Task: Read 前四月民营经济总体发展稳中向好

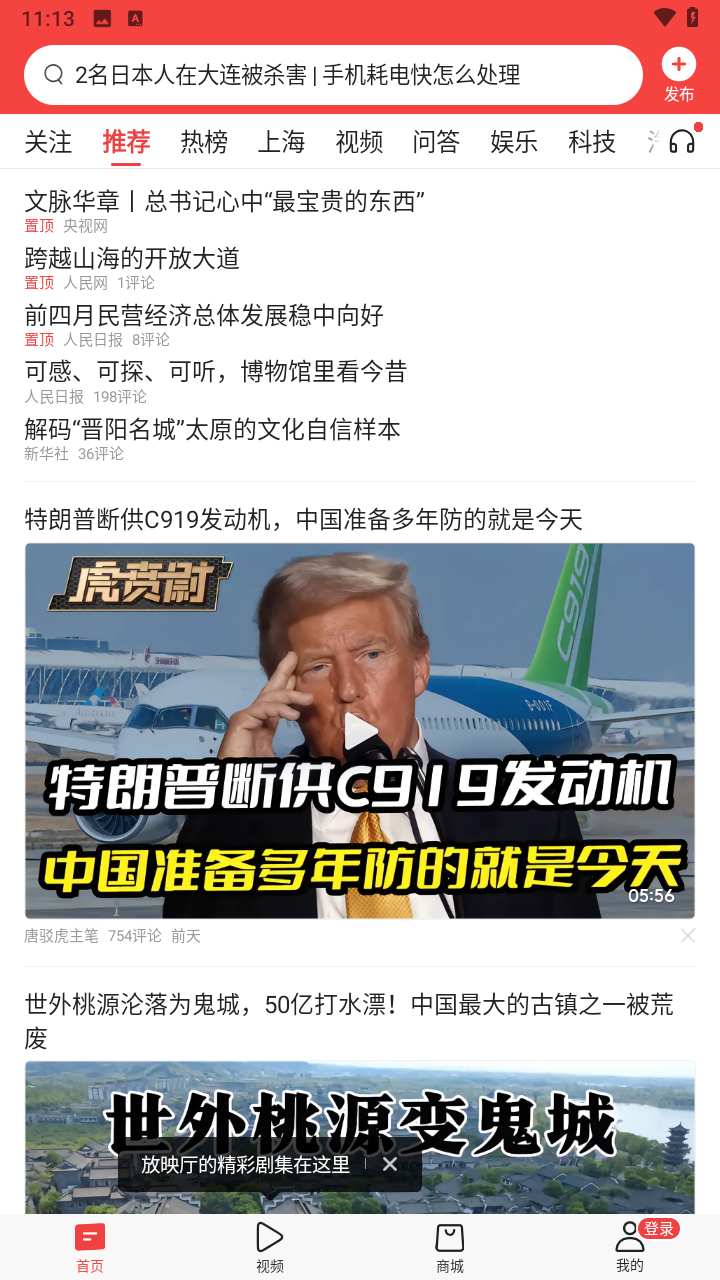Action: (x=204, y=316)
